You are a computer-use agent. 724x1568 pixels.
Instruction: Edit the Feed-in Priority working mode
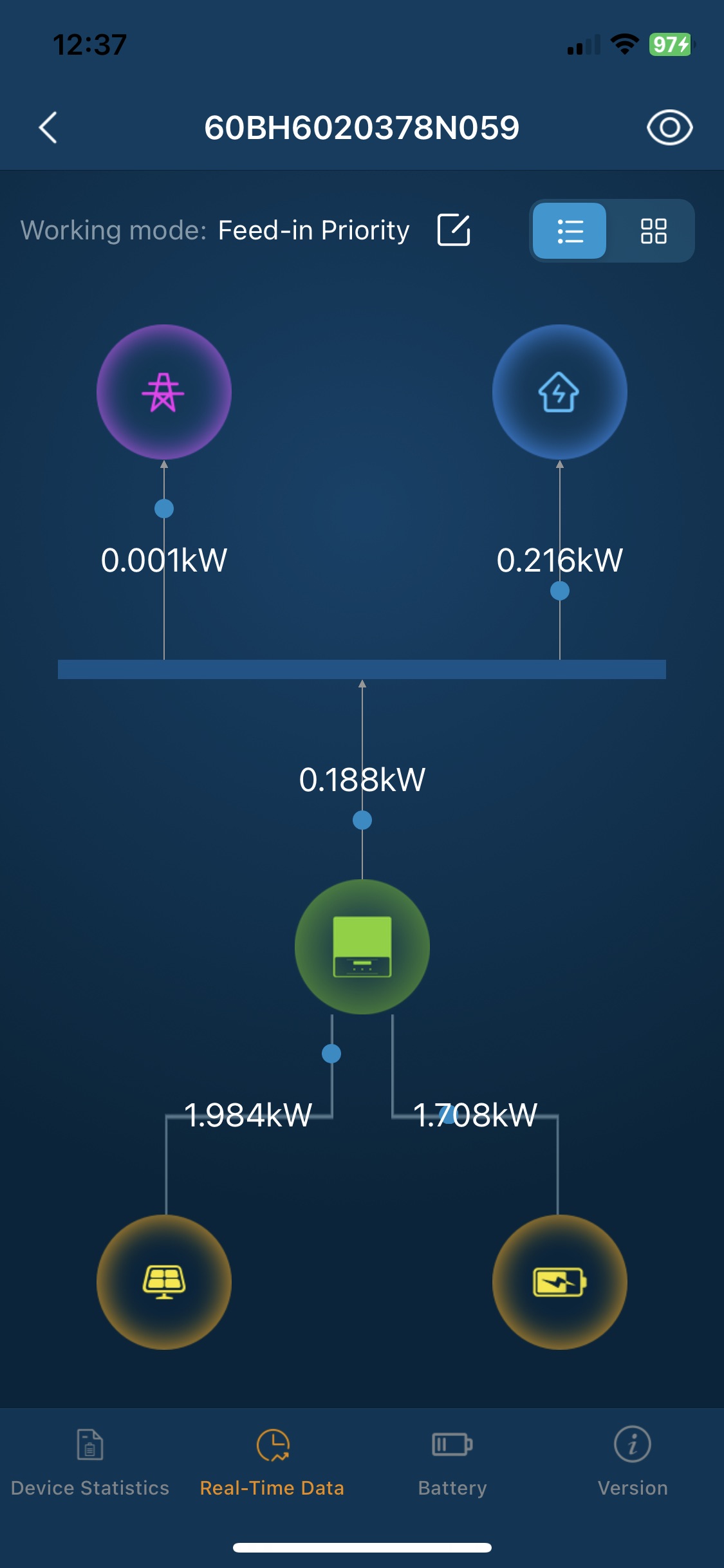[x=454, y=230]
